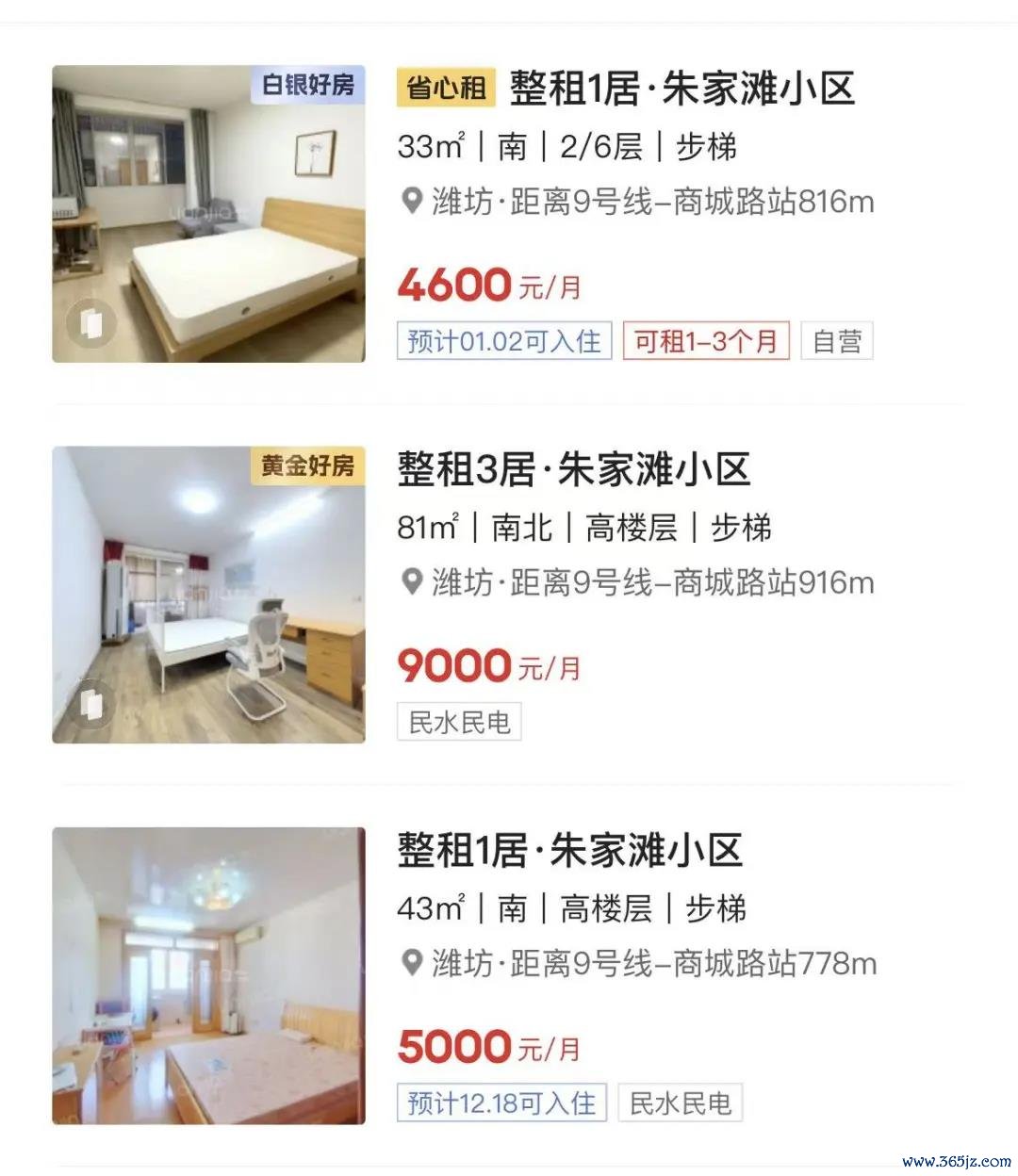Click the 预计01.02可入住 tag
This screenshot has width=1018, height=1176.
coord(502,340)
